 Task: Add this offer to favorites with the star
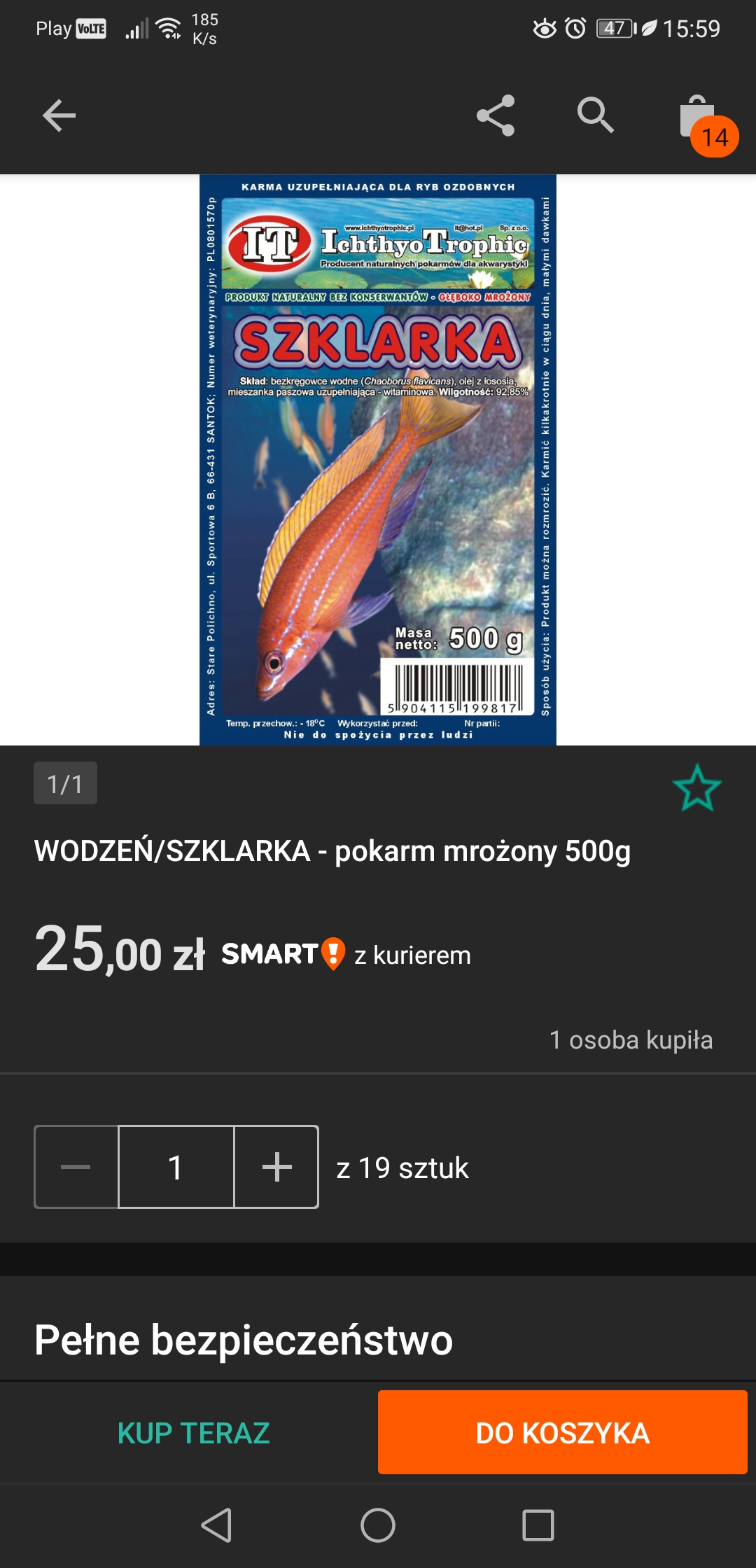coord(697,788)
